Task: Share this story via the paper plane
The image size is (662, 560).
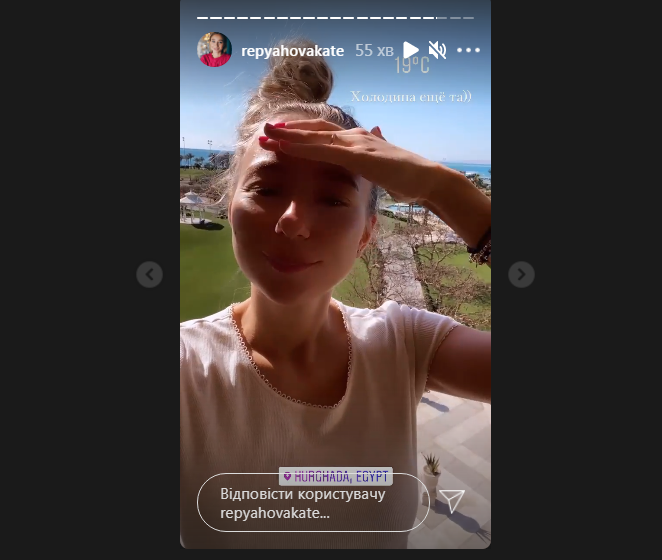Action: point(452,501)
